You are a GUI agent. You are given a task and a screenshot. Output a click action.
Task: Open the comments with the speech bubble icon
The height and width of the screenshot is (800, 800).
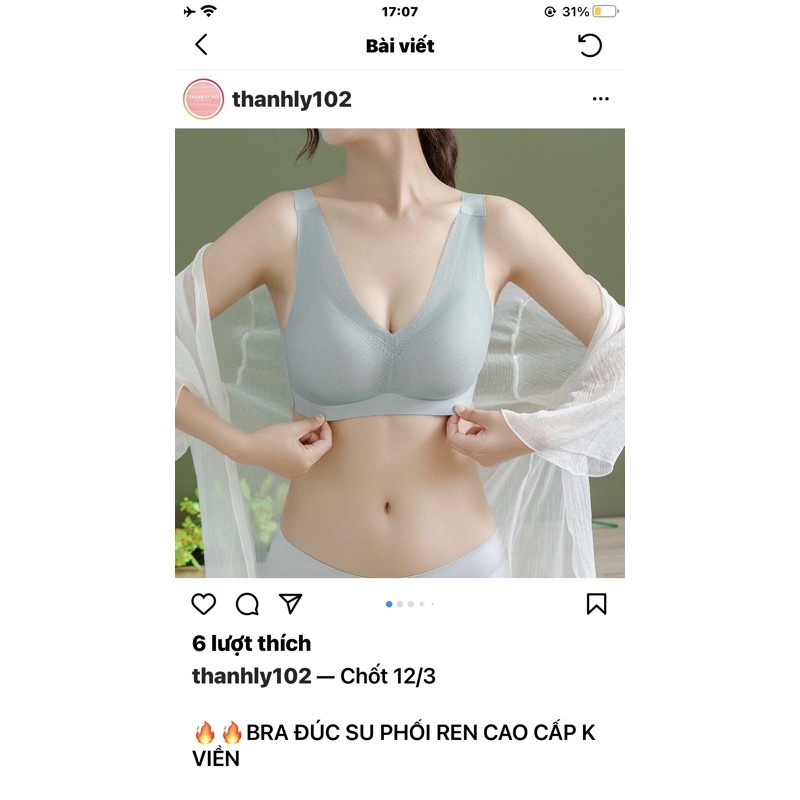pyautogui.click(x=247, y=604)
